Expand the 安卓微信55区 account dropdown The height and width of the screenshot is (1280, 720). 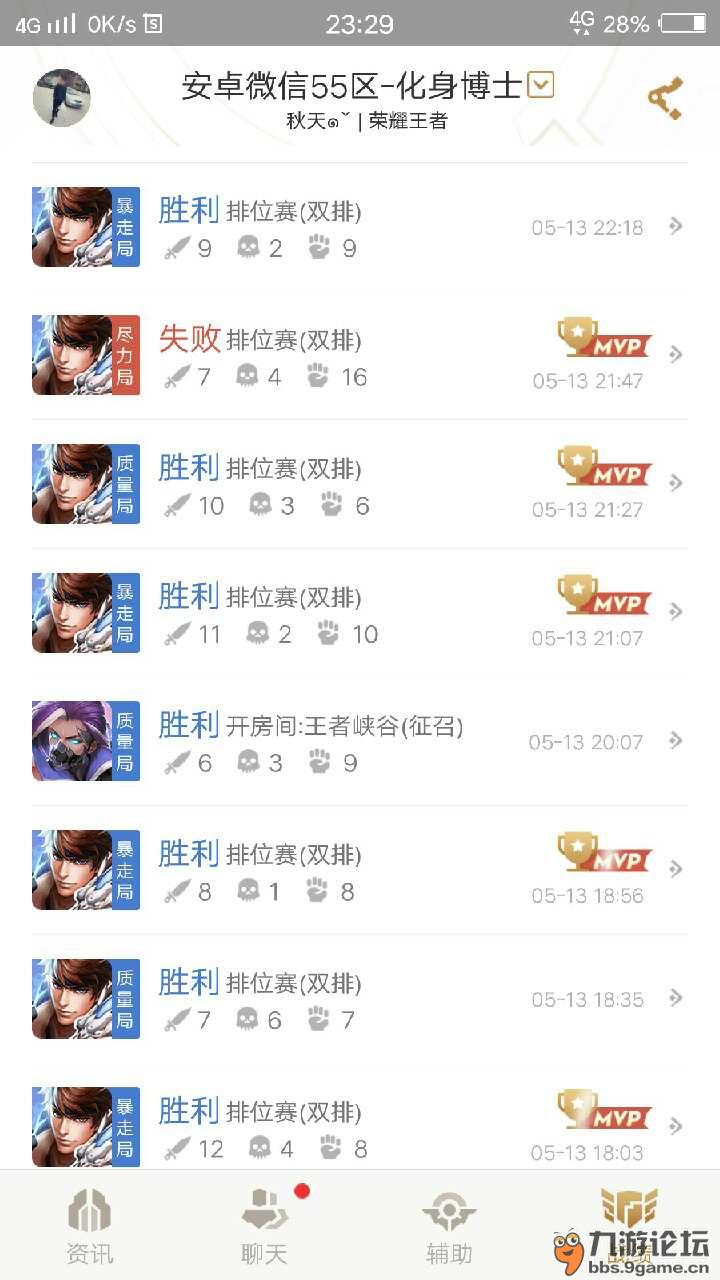tap(540, 86)
